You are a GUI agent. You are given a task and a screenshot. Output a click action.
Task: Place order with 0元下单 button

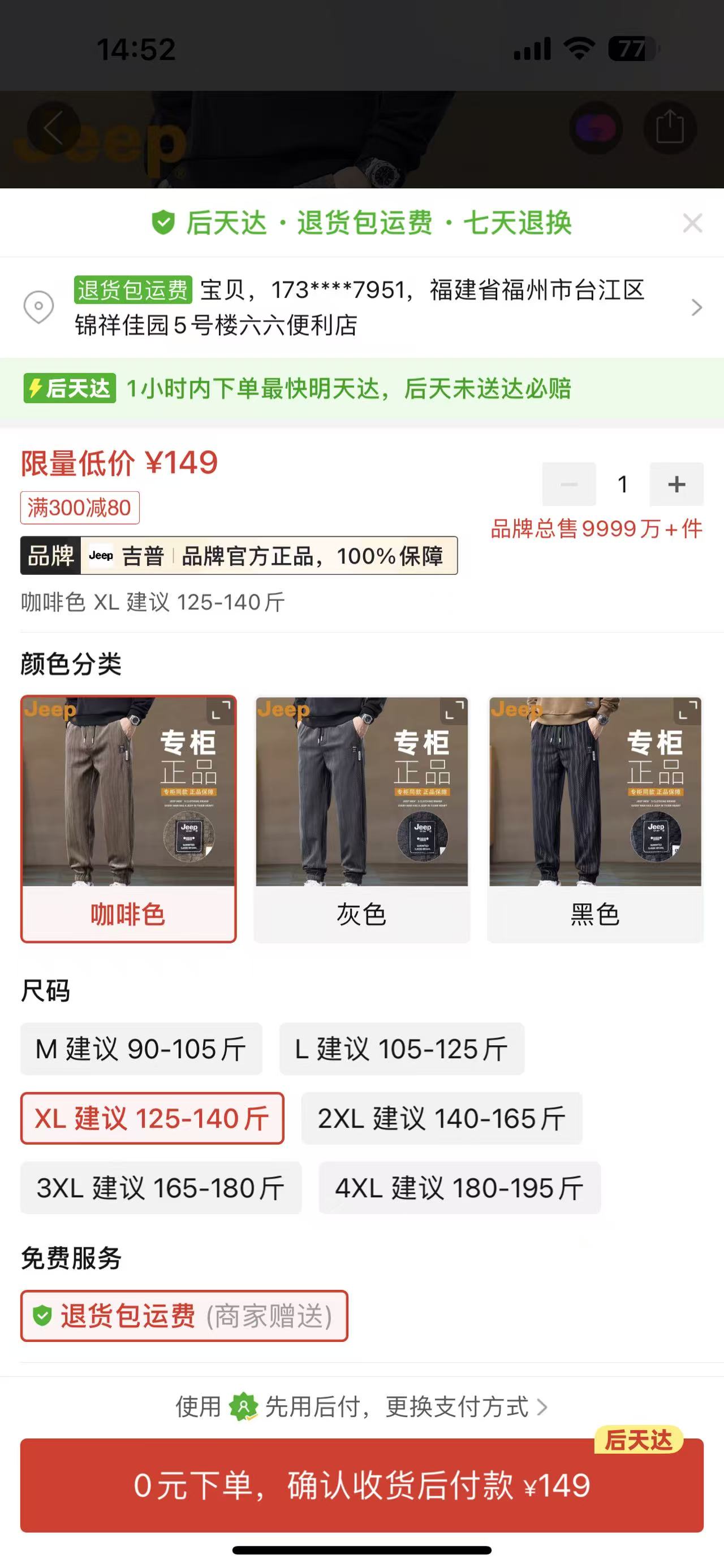pos(361,1484)
